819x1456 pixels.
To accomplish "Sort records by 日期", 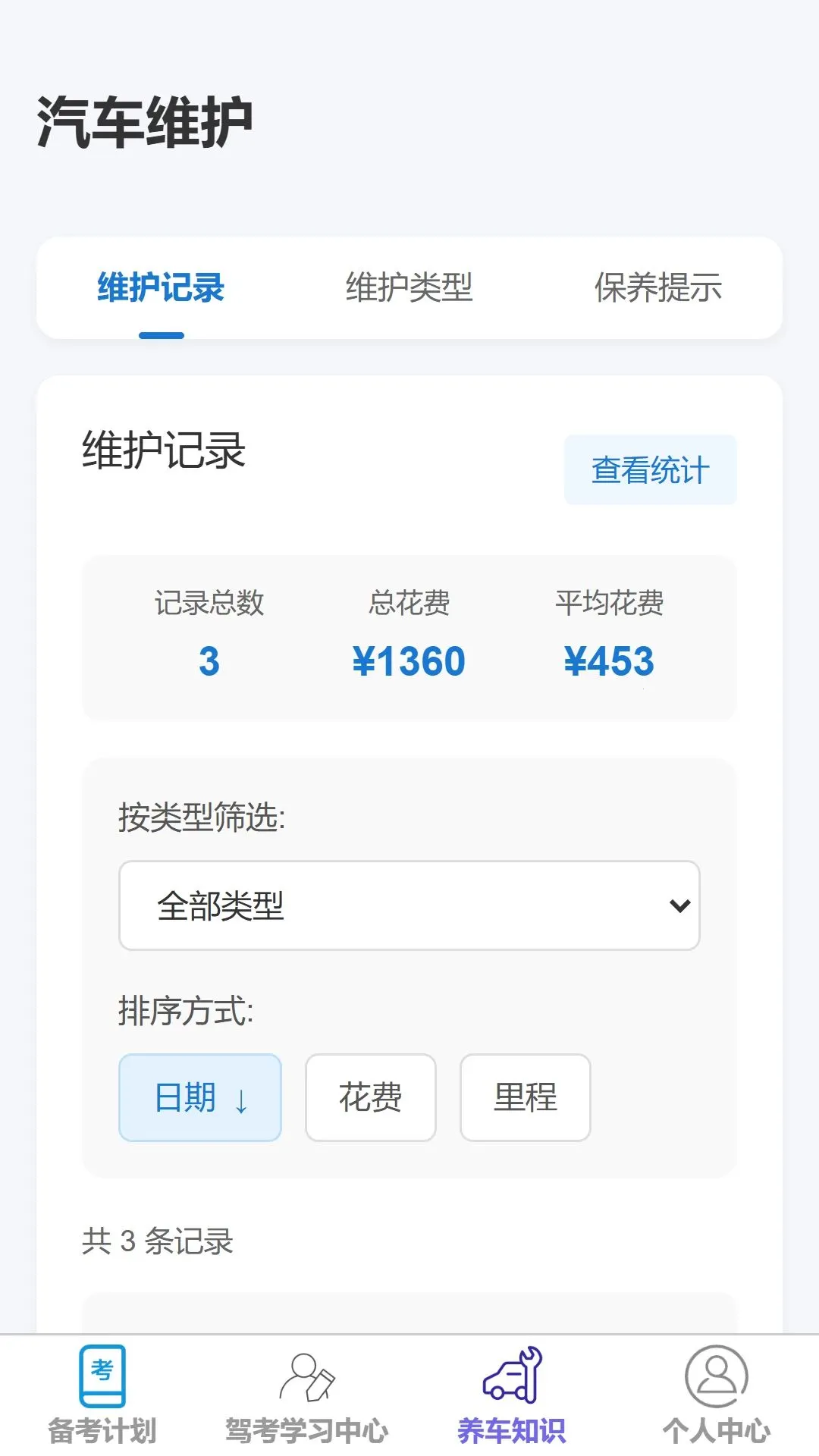I will 200,1097.
